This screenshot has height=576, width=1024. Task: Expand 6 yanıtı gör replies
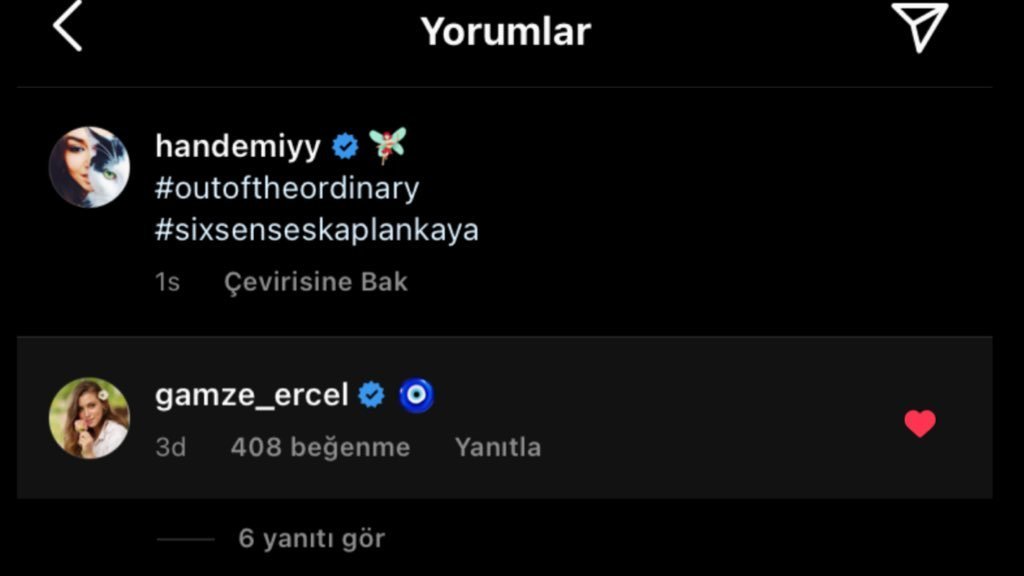pyautogui.click(x=312, y=539)
